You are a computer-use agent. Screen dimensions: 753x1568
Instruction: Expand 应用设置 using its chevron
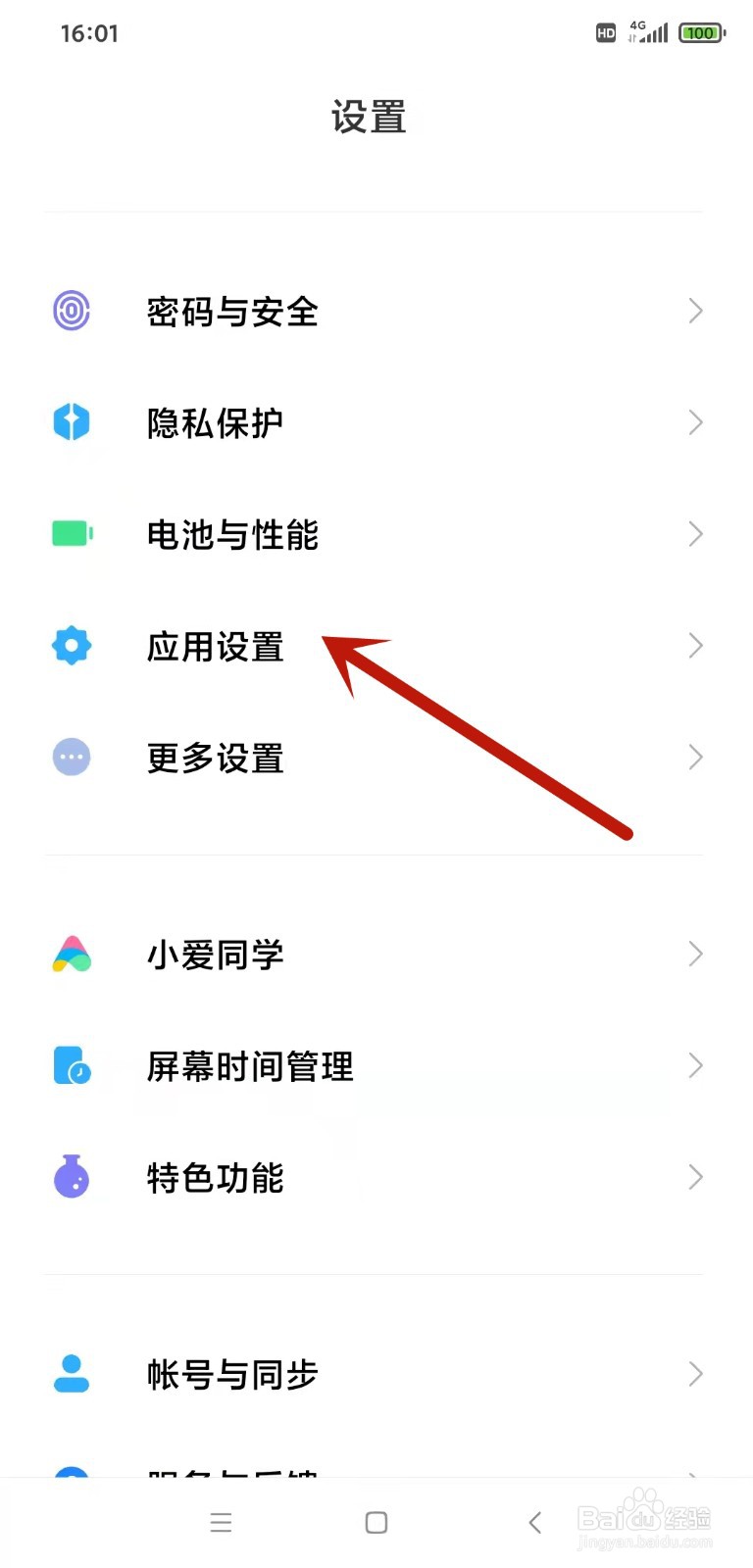pyautogui.click(x=695, y=645)
